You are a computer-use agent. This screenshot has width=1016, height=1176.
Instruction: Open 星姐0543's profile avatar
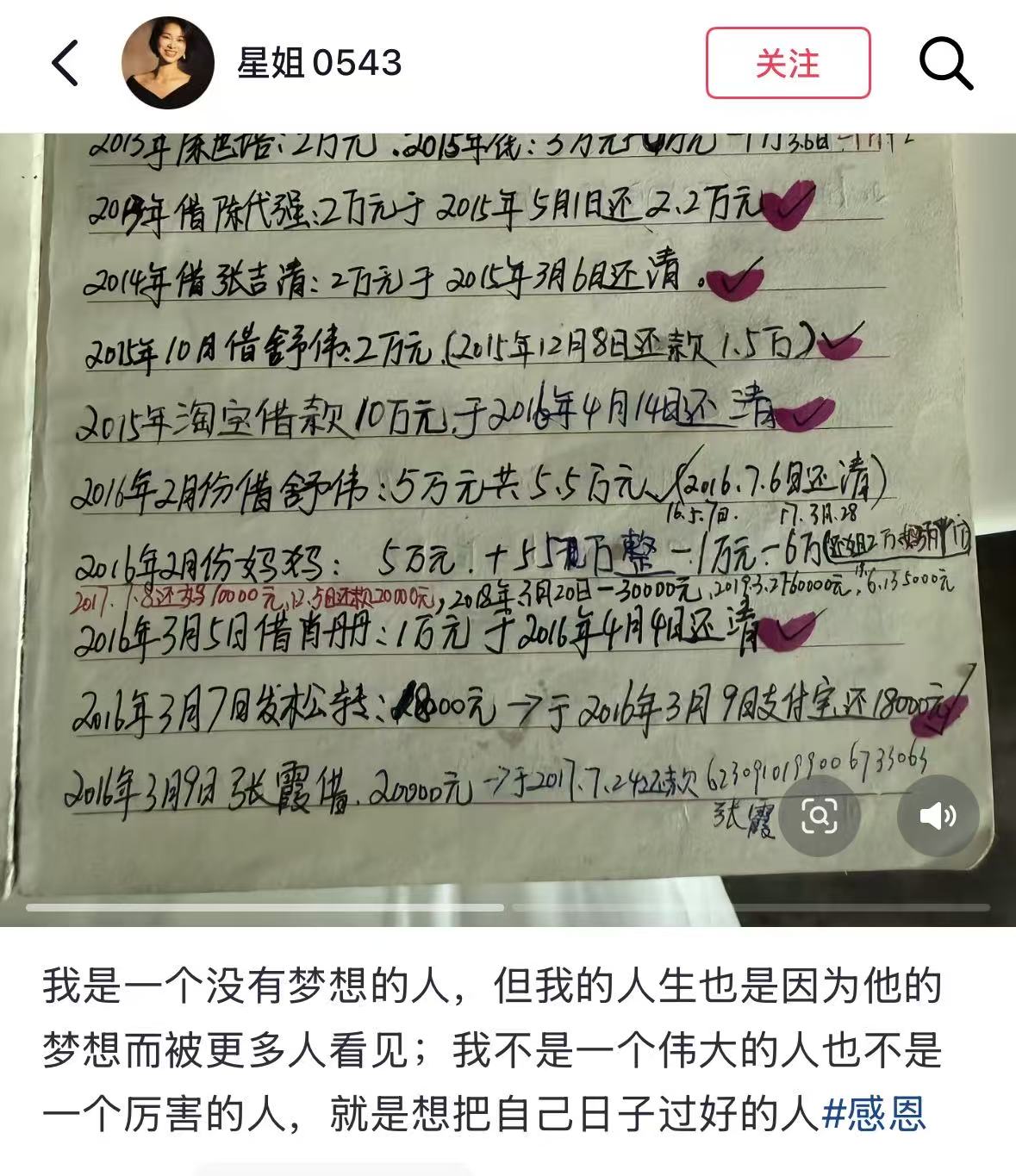point(167,63)
